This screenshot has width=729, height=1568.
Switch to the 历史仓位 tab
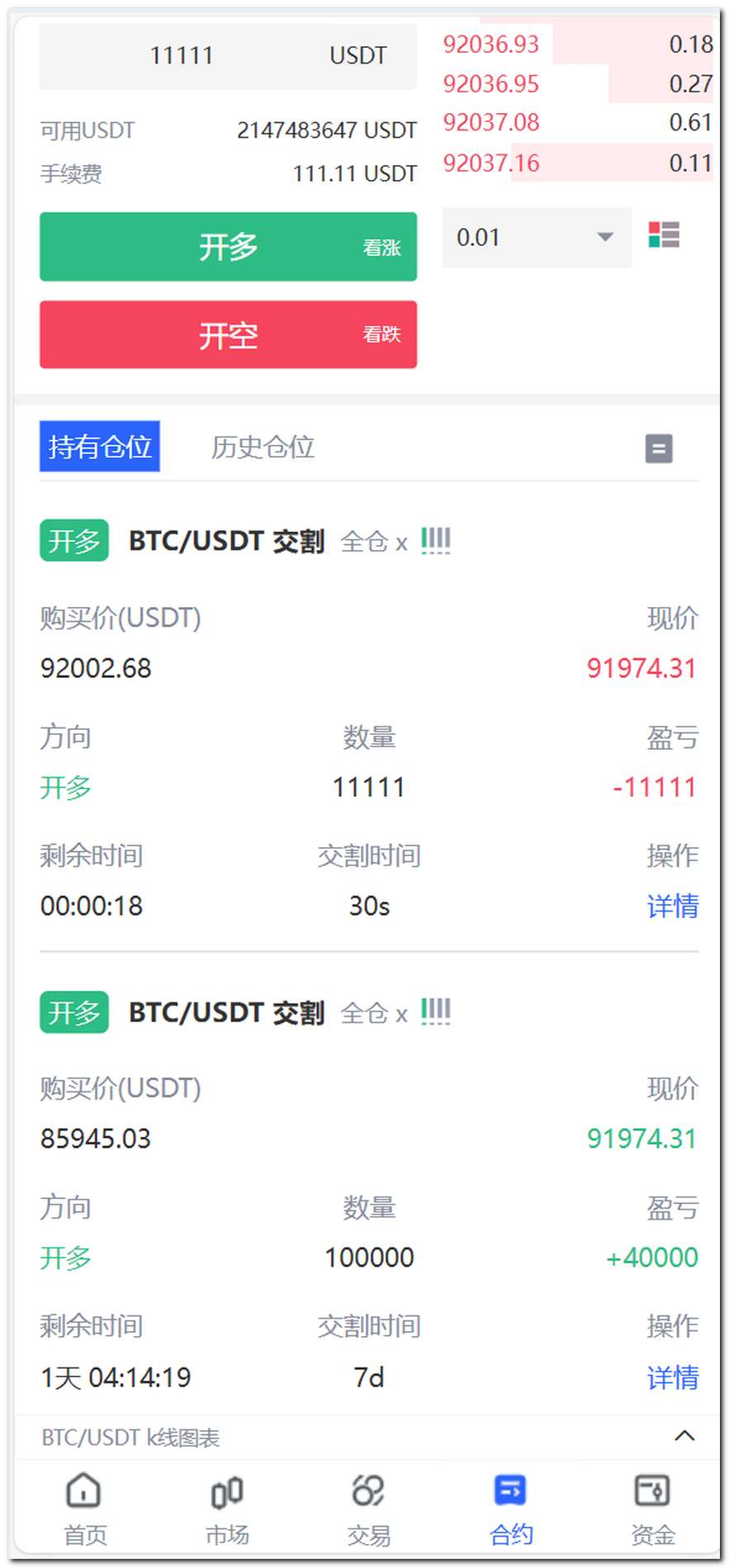coord(263,447)
